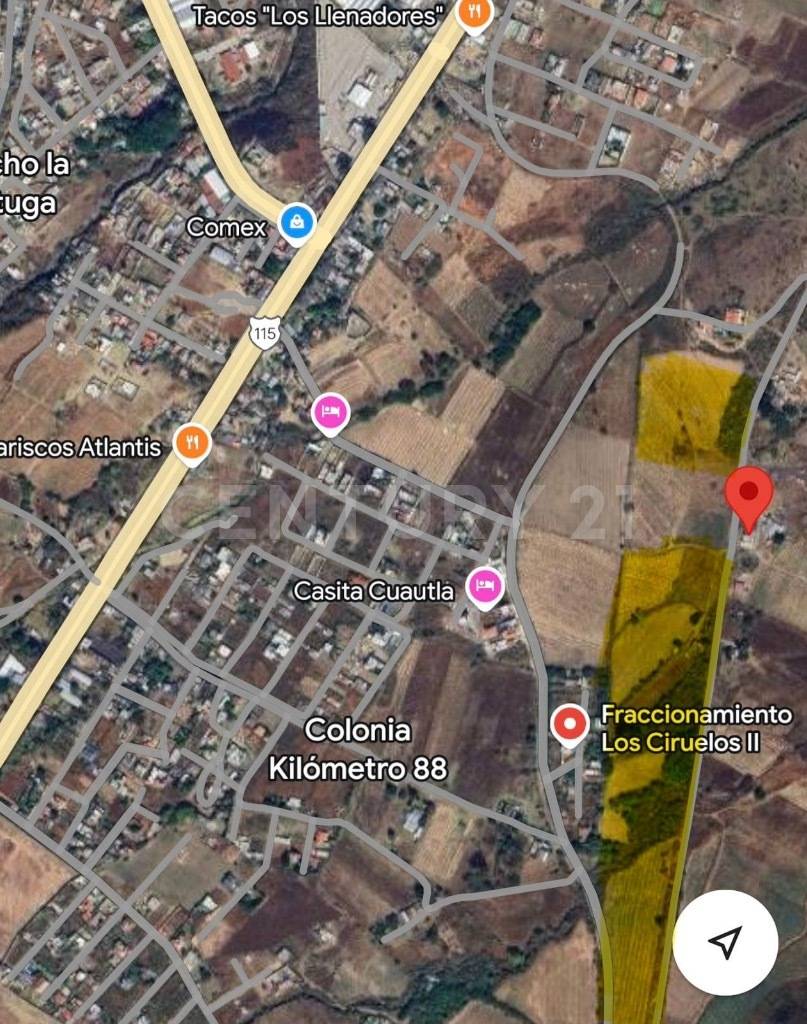This screenshot has width=807, height=1024.
Task: Open Tacos "Los Llenadores" restaurant pin
Action: [x=474, y=13]
